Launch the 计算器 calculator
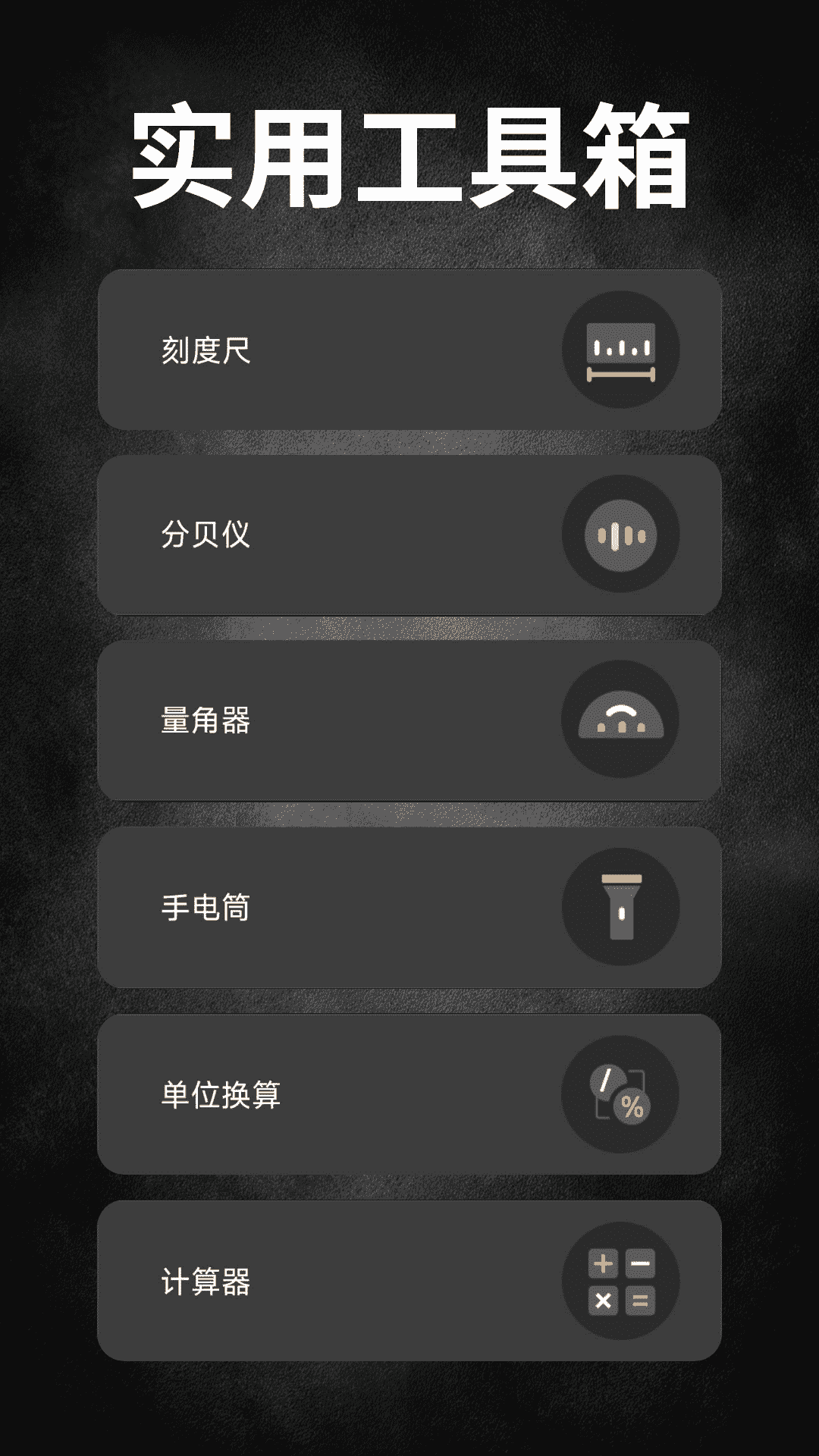 point(409,1279)
